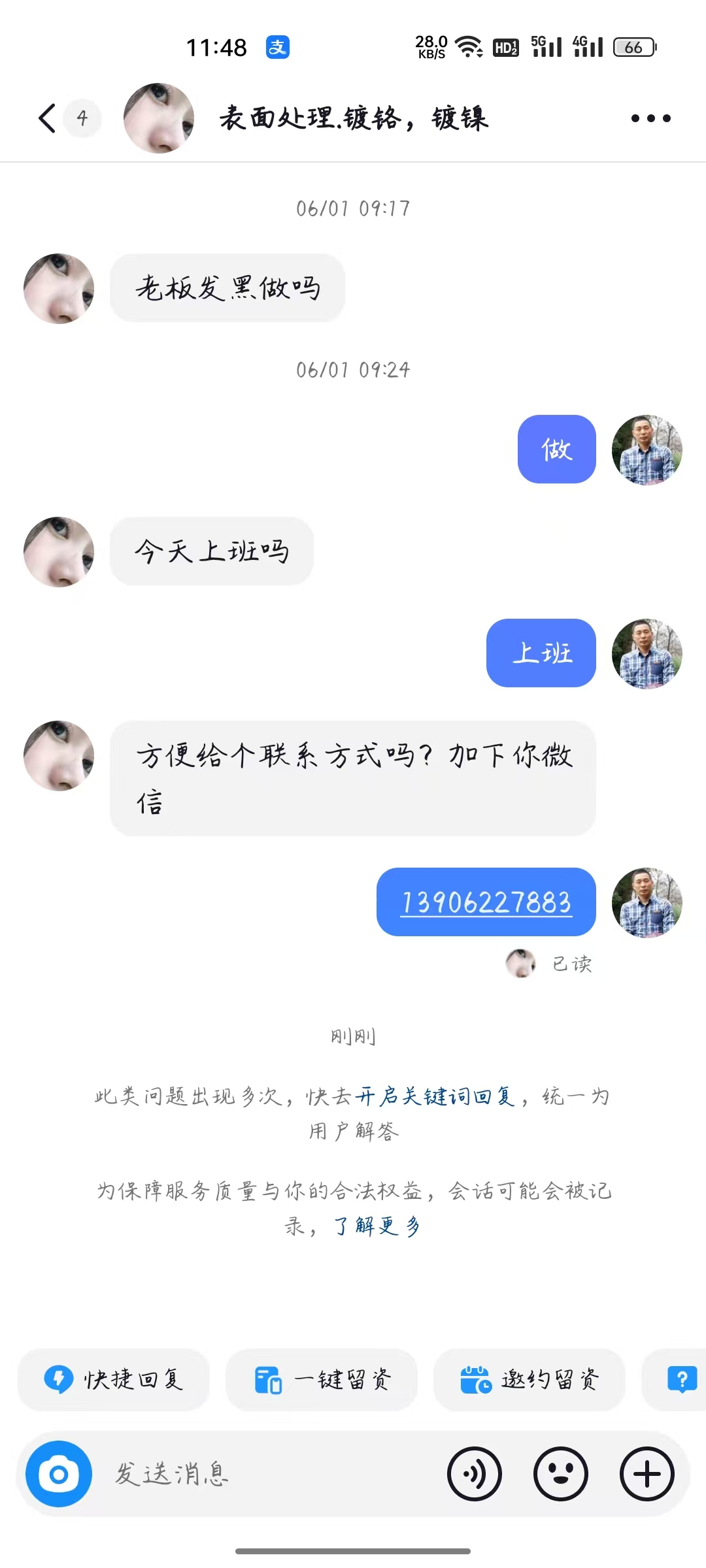Open the three-dot overflow menu
Image resolution: width=706 pixels, height=1568 pixels.
pos(650,118)
